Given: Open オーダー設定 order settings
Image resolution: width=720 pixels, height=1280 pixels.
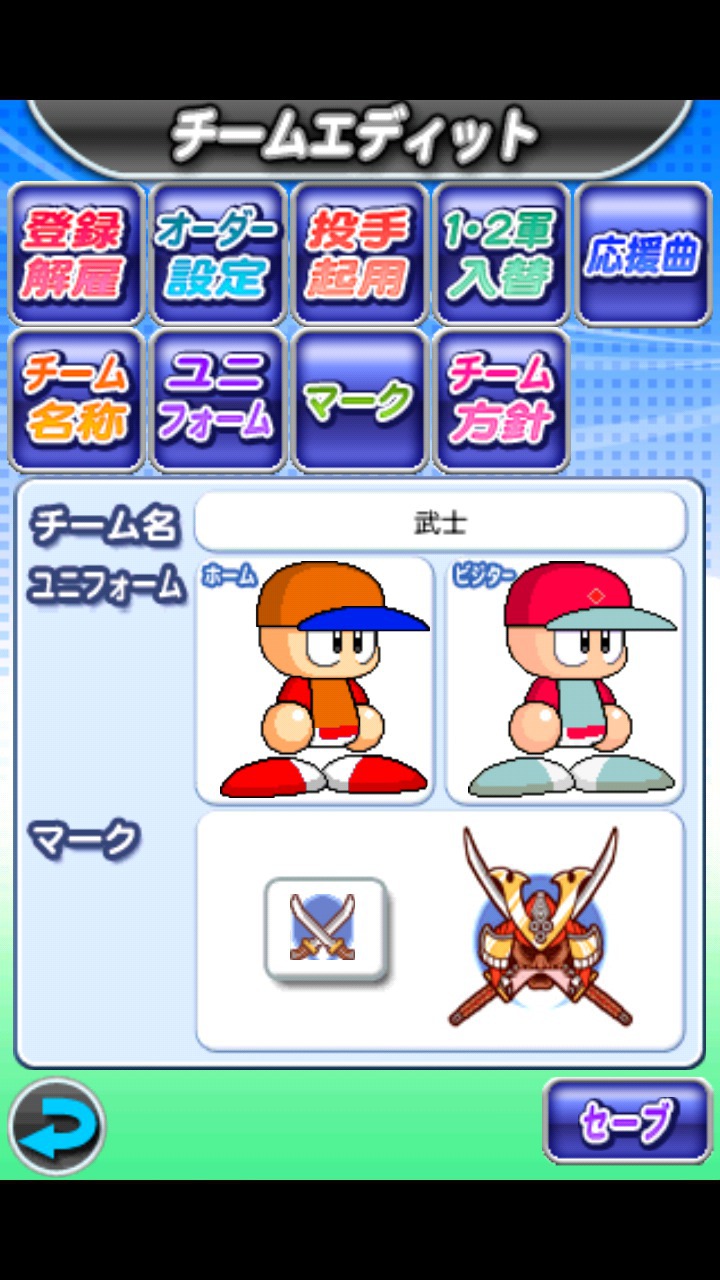Looking at the screenshot, I should pyautogui.click(x=218, y=254).
